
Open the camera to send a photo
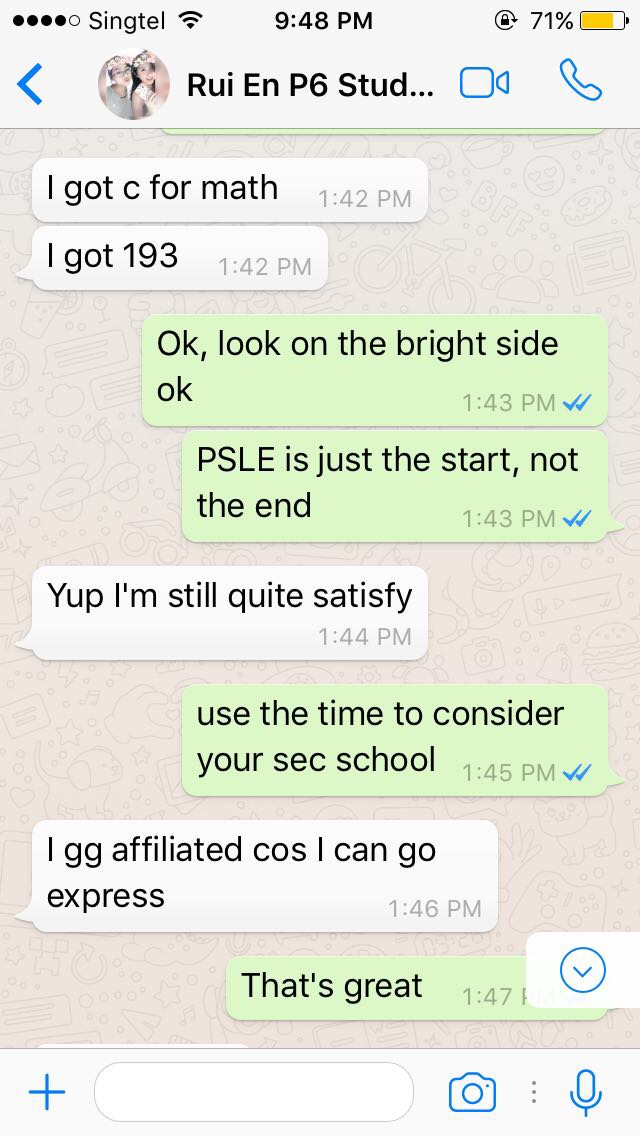pos(472,1092)
